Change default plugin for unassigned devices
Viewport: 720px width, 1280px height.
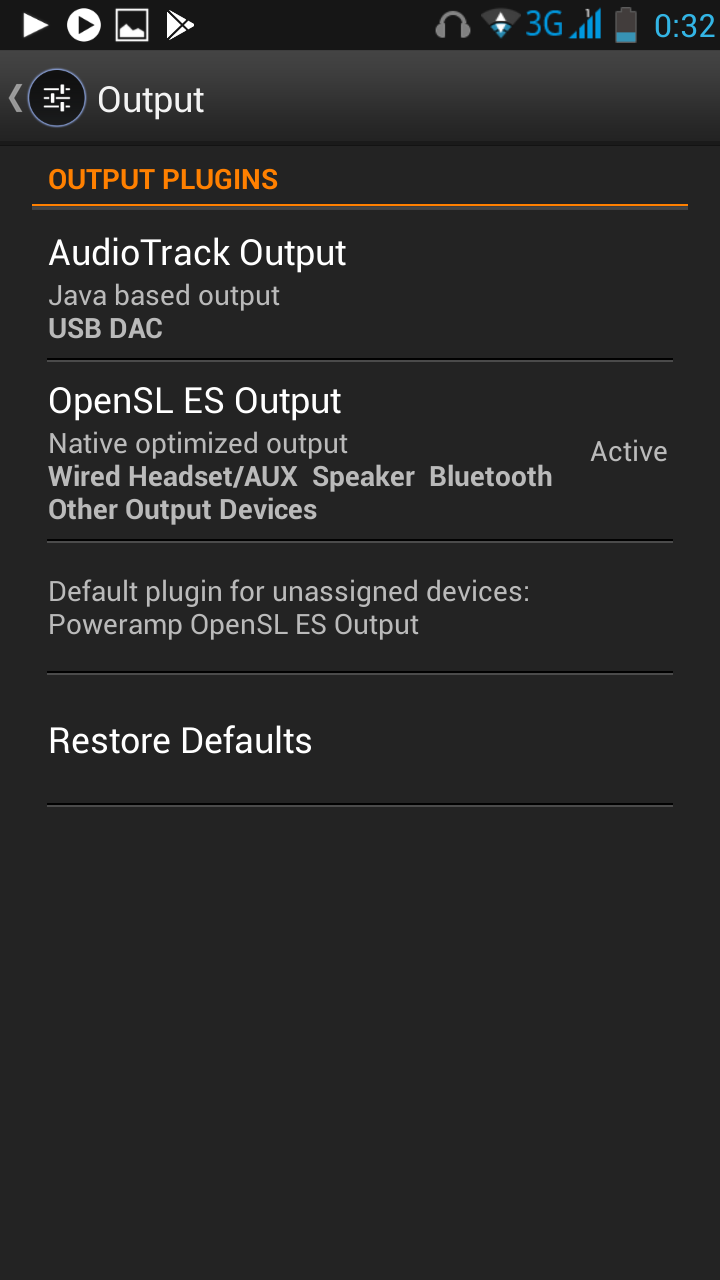tap(360, 608)
